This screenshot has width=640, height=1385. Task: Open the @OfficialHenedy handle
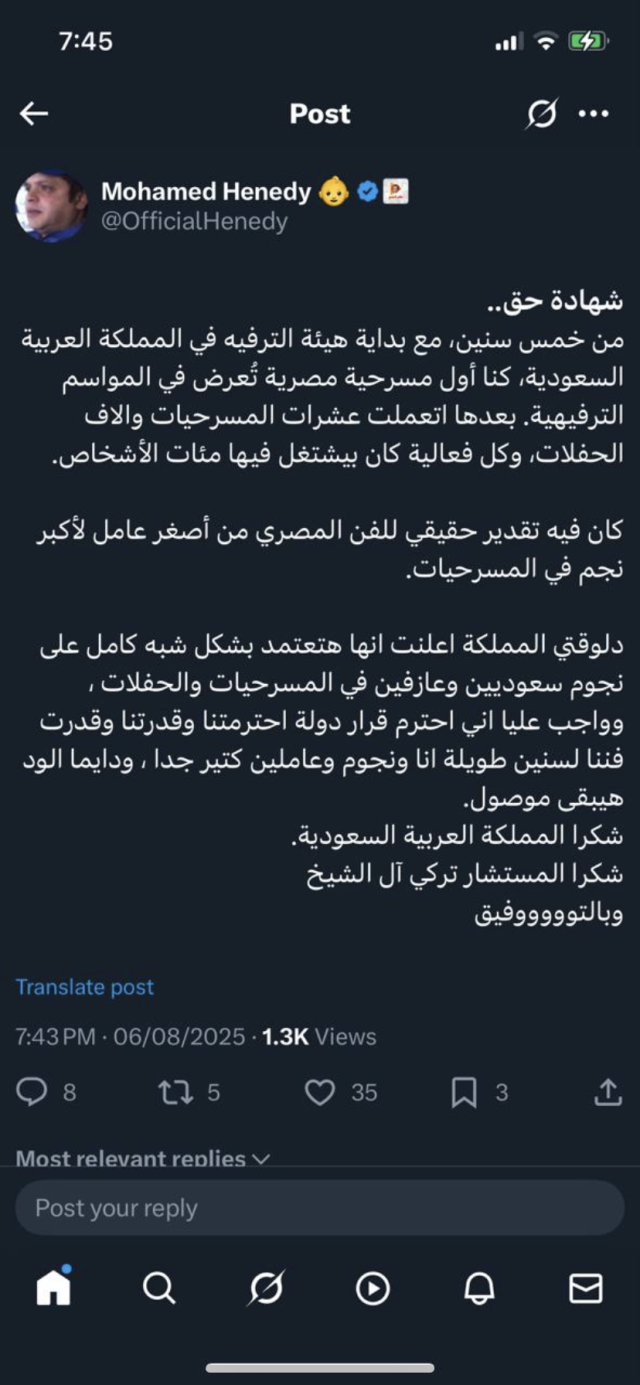[195, 221]
